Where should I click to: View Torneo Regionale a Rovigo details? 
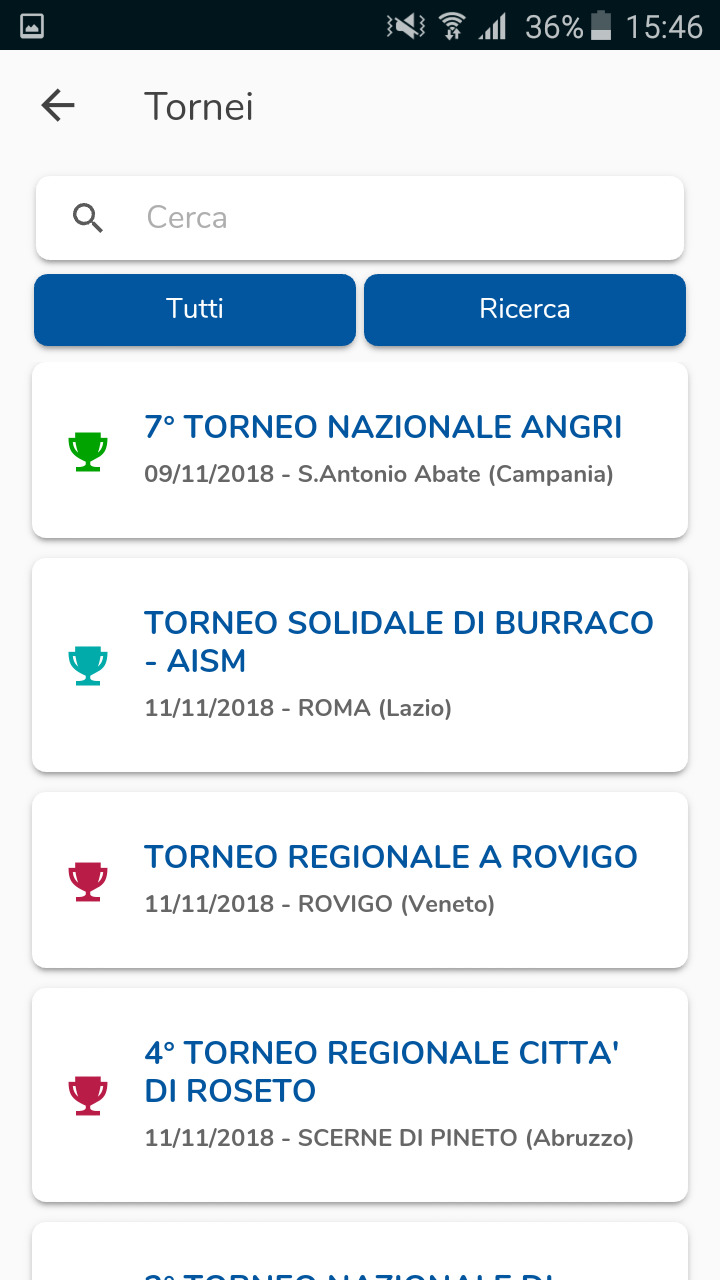click(x=360, y=880)
